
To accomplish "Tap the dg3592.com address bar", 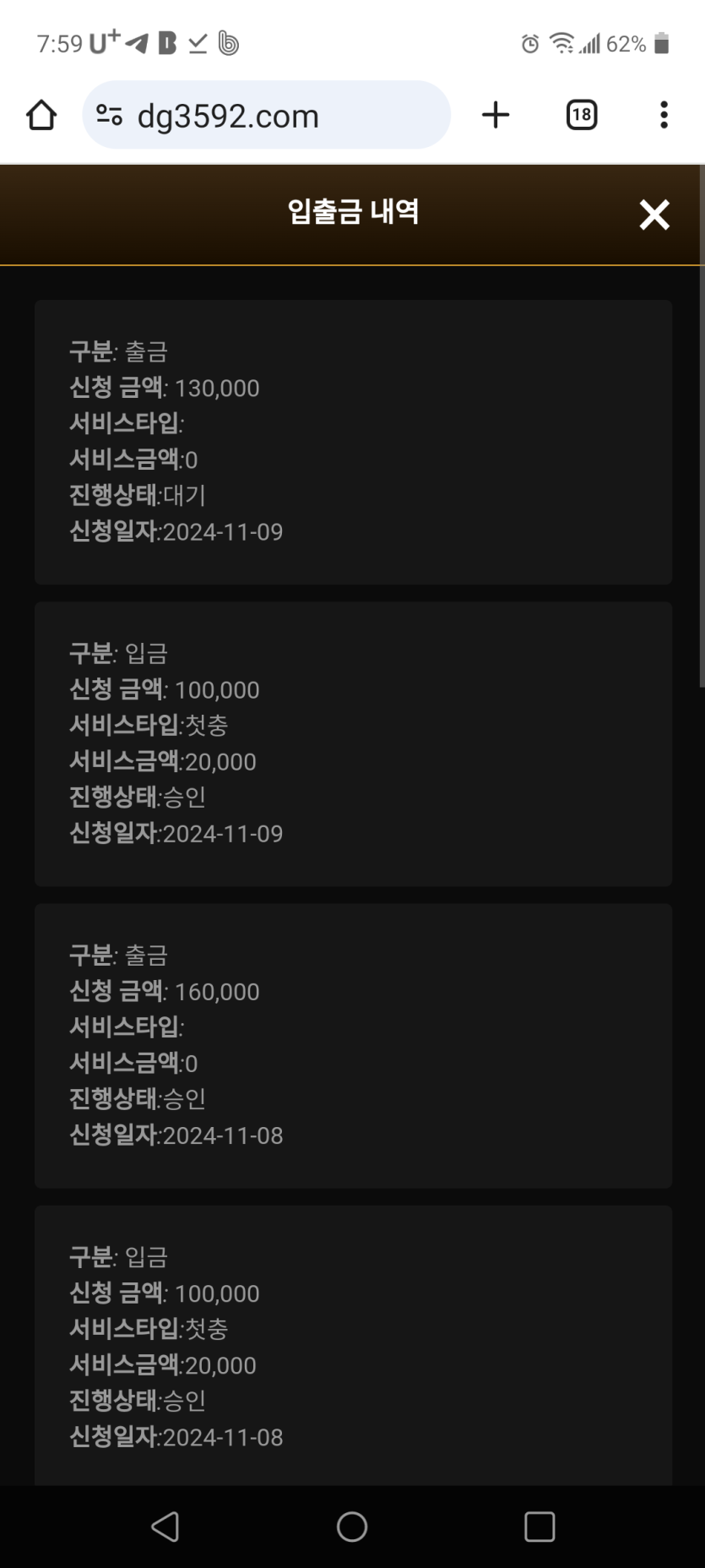I will tap(266, 115).
